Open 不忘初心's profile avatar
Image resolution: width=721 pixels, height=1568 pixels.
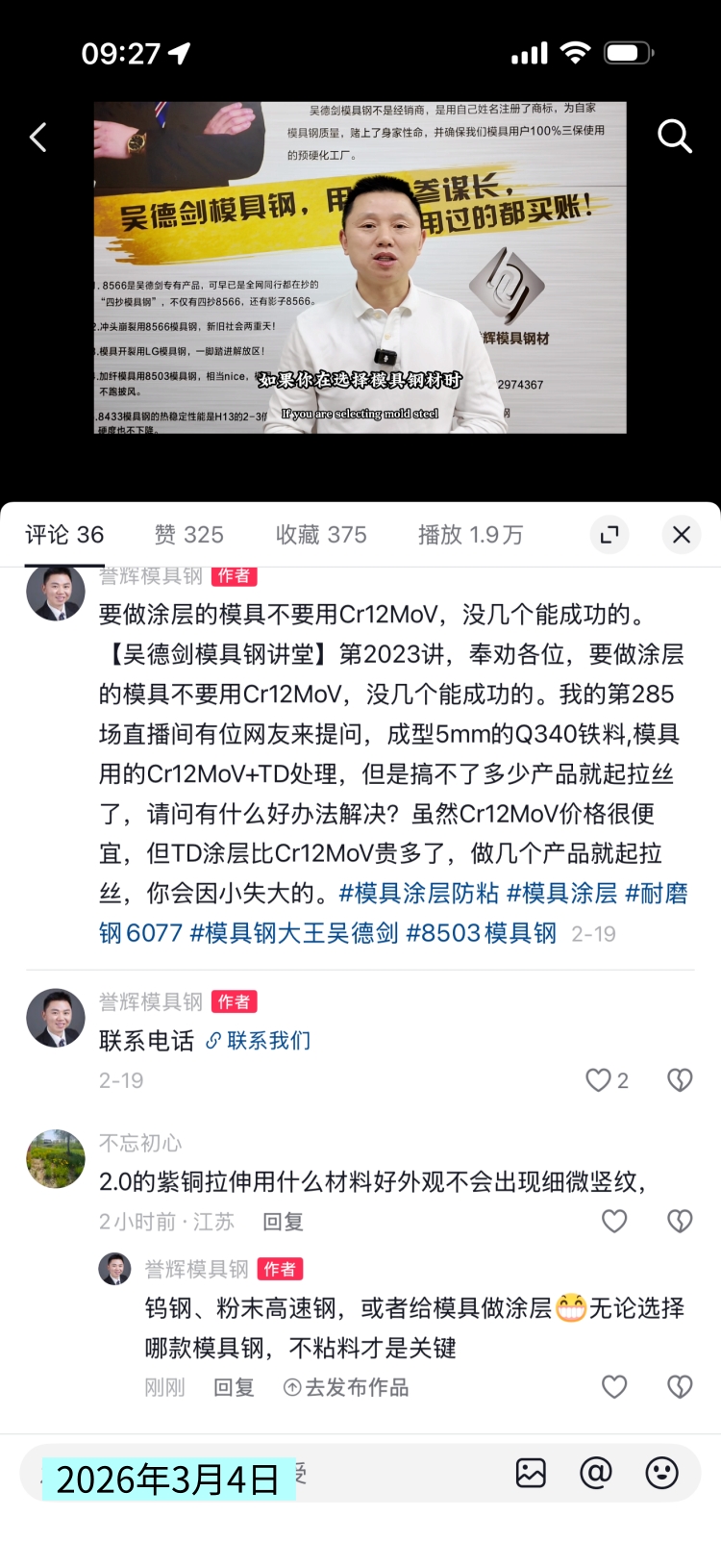pos(56,1158)
